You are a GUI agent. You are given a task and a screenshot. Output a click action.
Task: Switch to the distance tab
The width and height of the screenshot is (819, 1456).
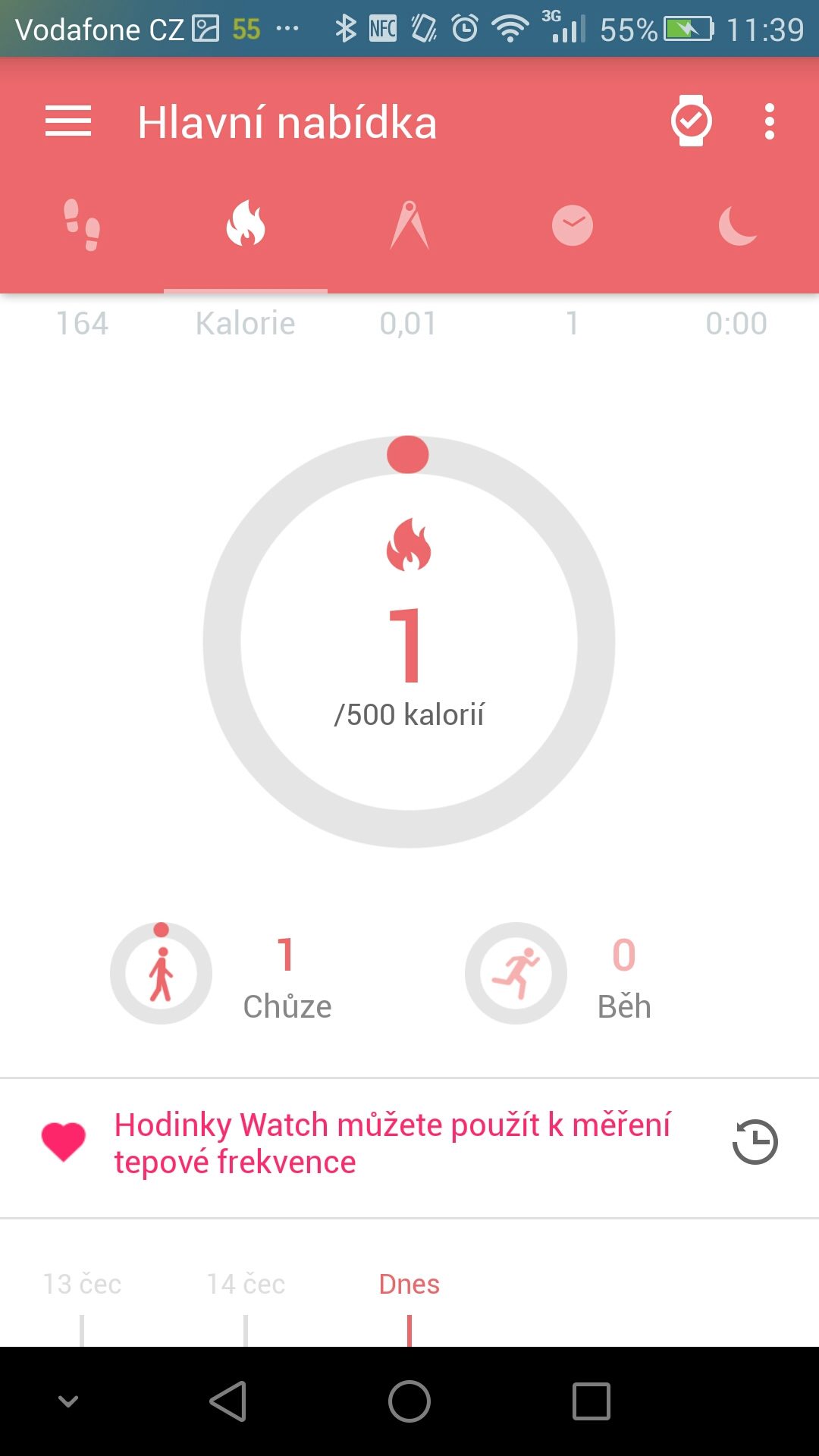(409, 225)
